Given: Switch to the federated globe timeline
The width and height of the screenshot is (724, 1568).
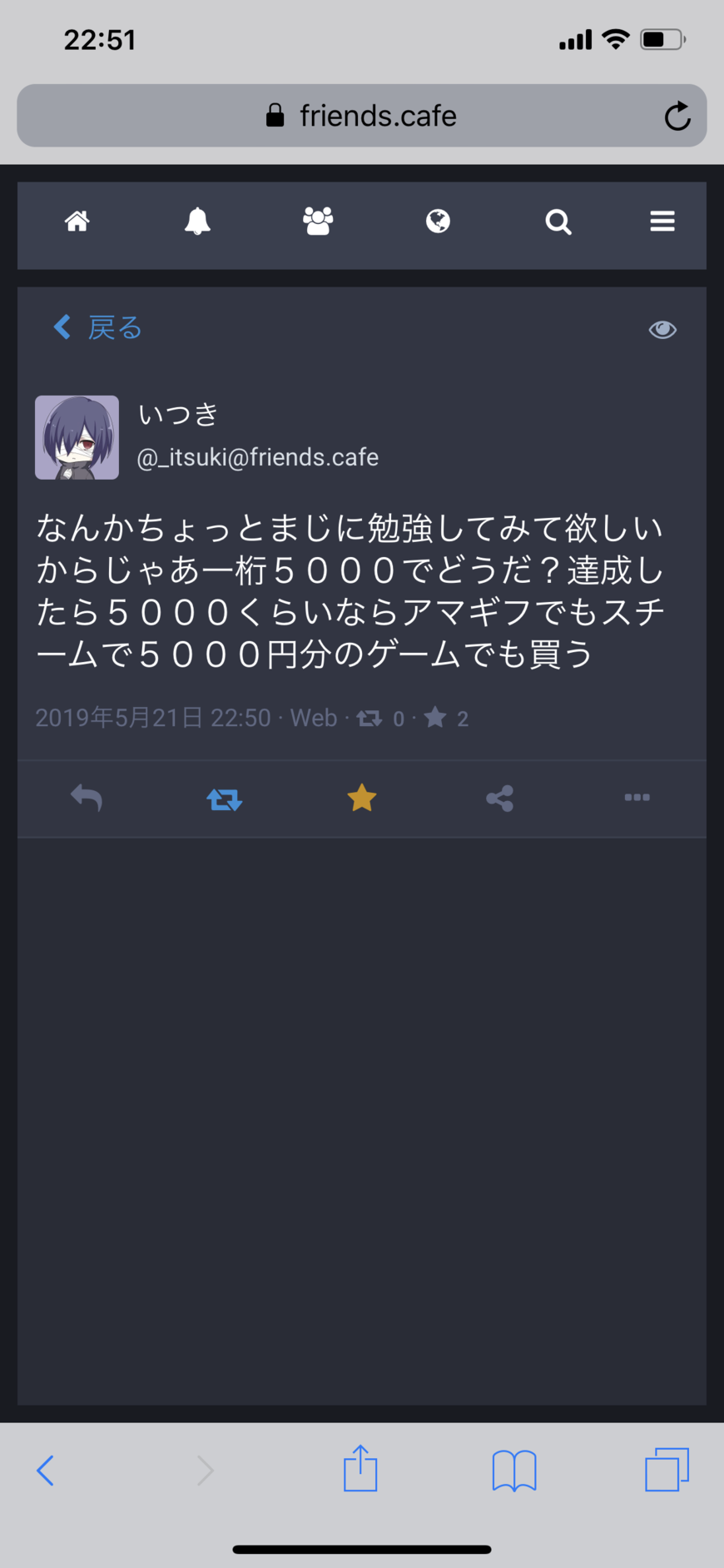Looking at the screenshot, I should coord(438,222).
